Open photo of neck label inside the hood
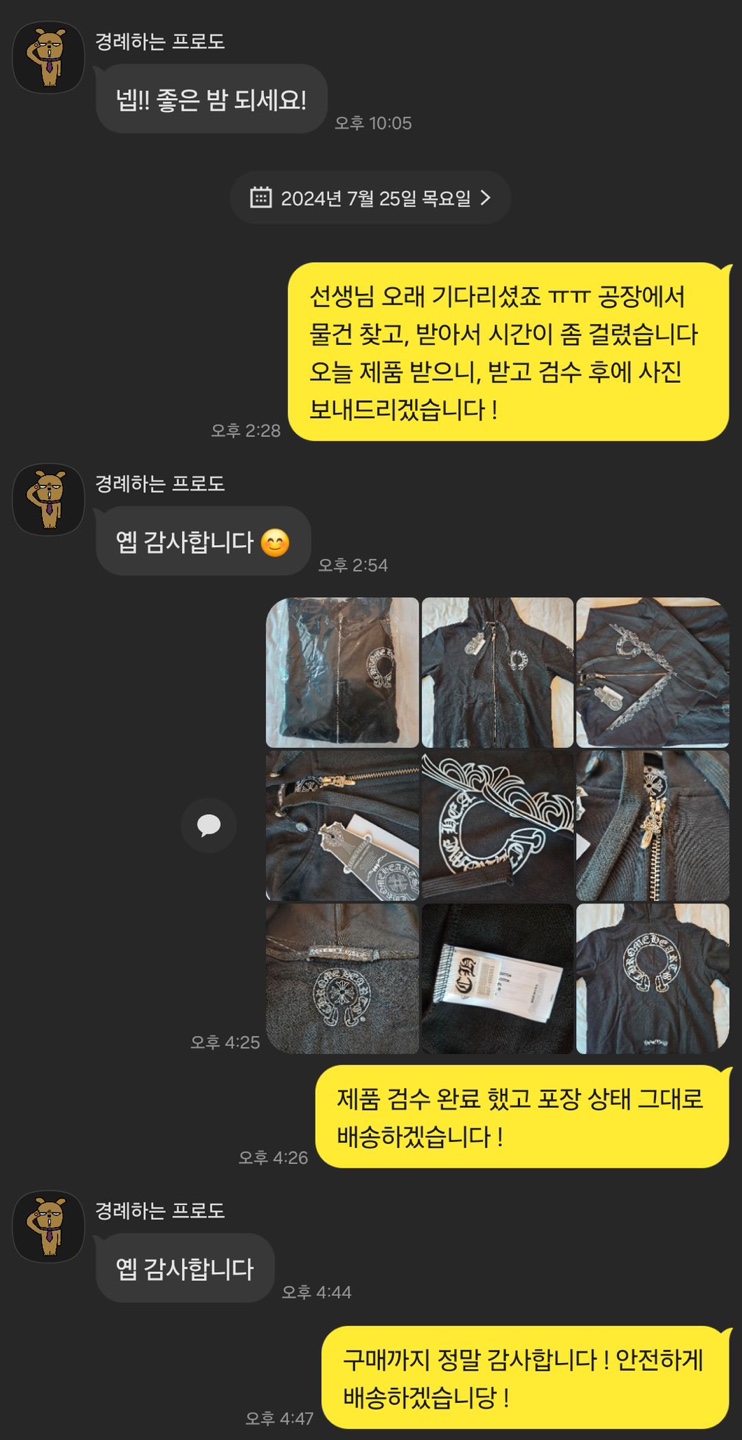Image resolution: width=742 pixels, height=1440 pixels. [x=343, y=978]
